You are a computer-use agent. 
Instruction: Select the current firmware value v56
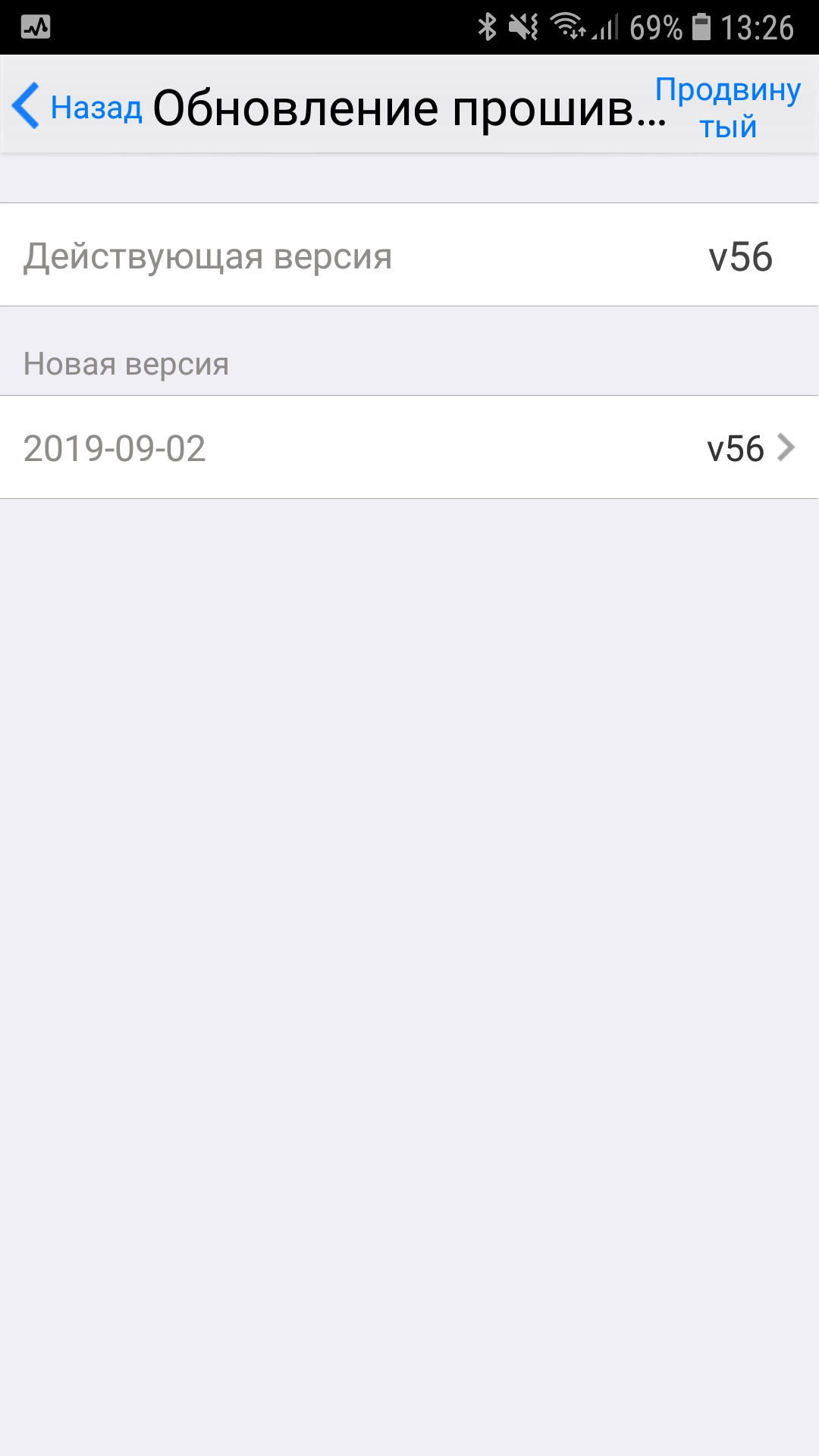coord(739,256)
